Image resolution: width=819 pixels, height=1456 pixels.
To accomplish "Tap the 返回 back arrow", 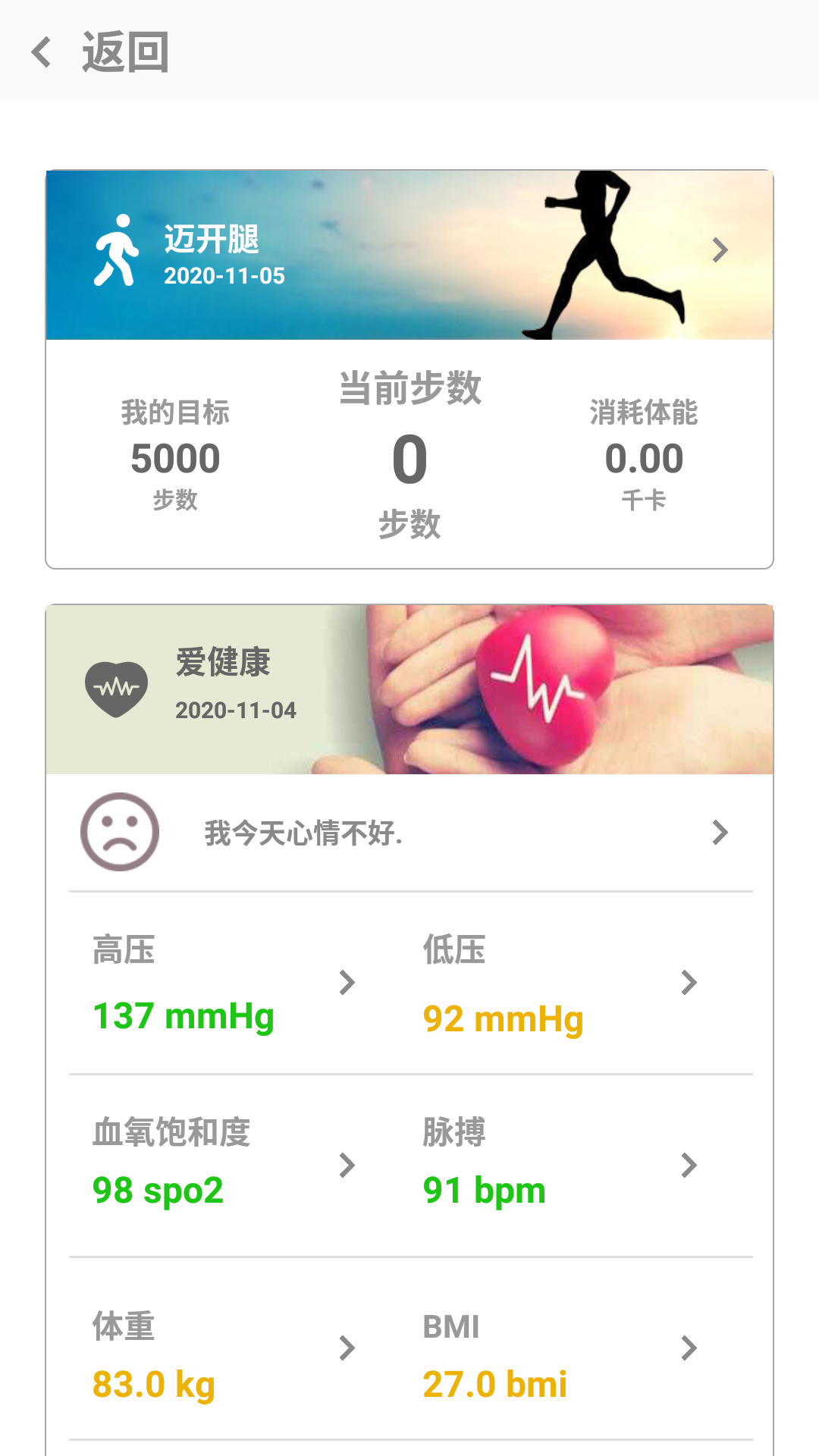I will pyautogui.click(x=43, y=52).
